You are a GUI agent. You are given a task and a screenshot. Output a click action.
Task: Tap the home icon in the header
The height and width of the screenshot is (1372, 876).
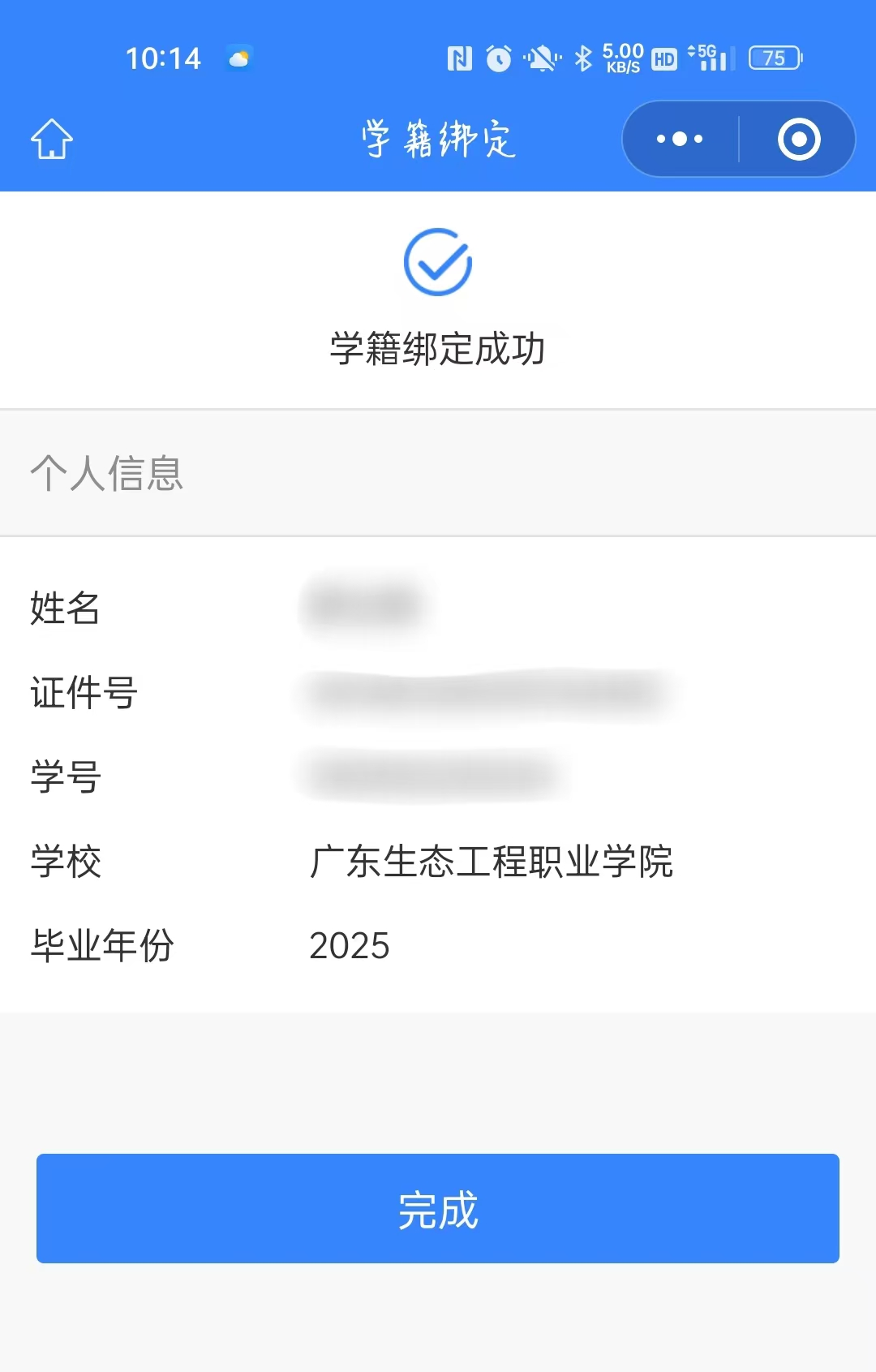pyautogui.click(x=52, y=139)
